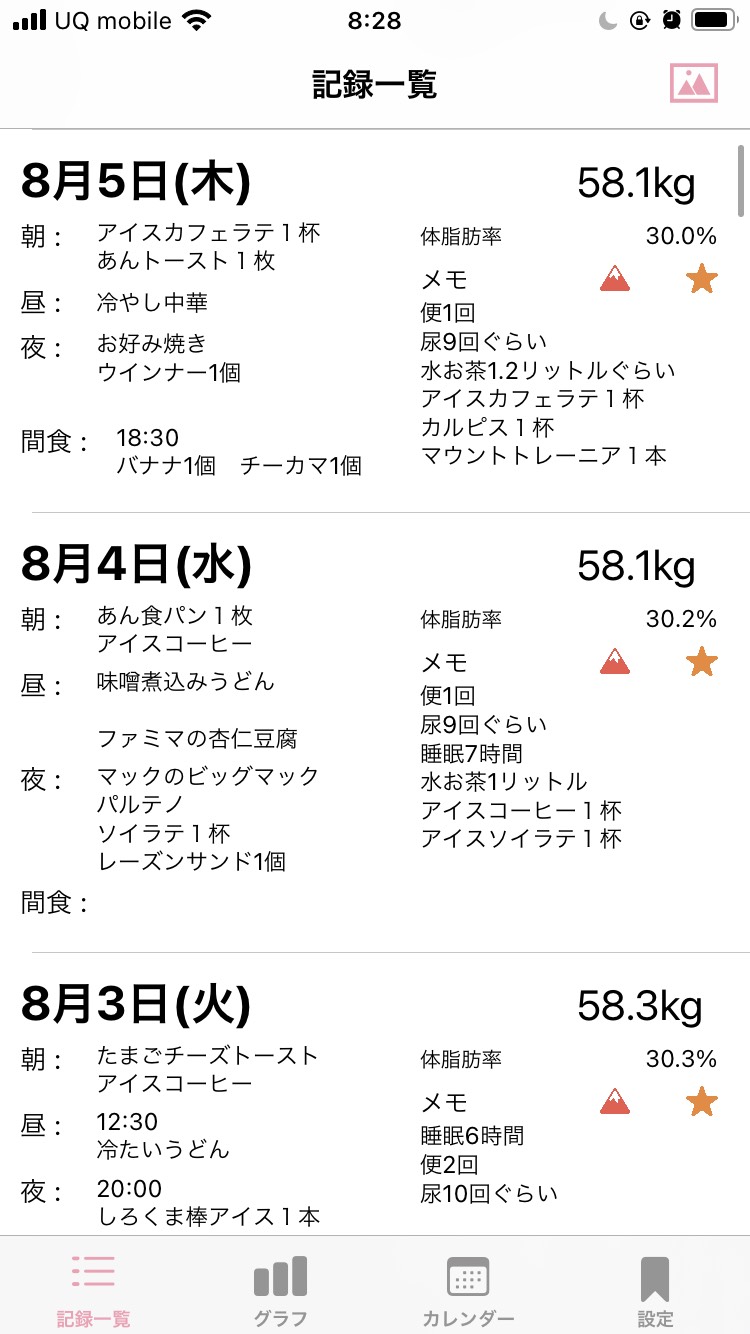The width and height of the screenshot is (750, 1334).
Task: Open the 8月3日(火) record
Action: (375, 1094)
